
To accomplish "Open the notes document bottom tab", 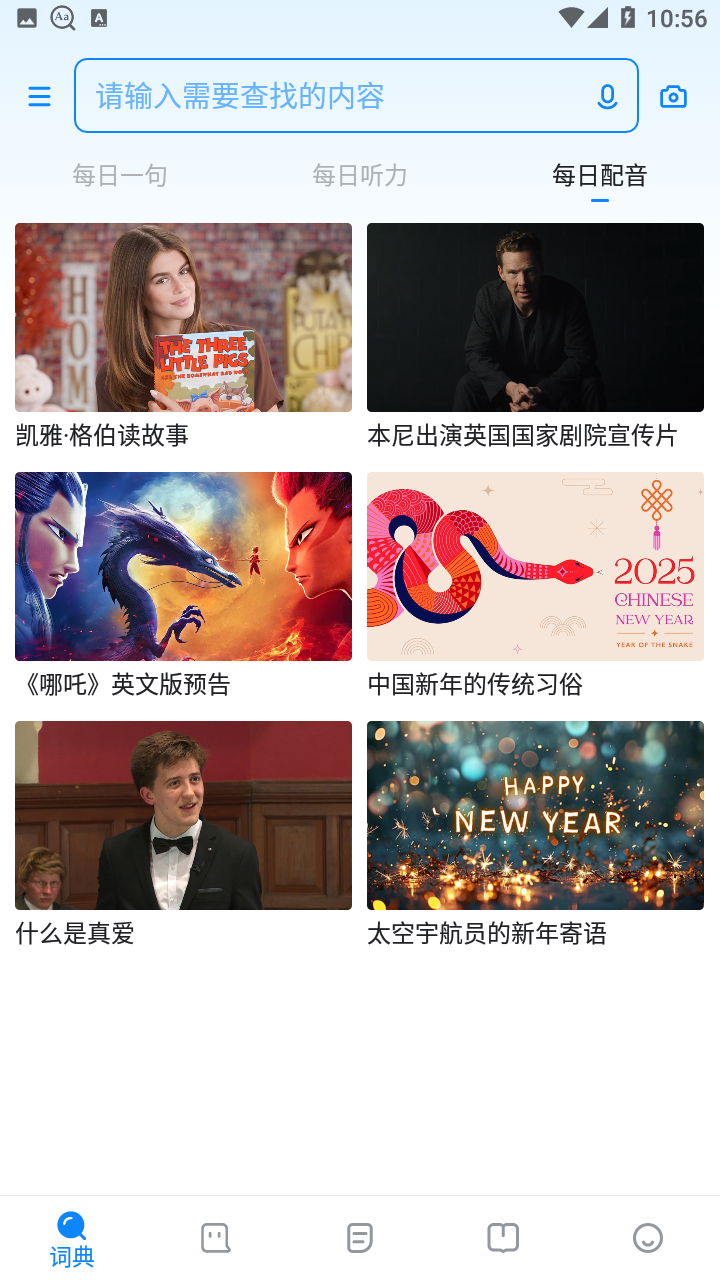I will [360, 1238].
